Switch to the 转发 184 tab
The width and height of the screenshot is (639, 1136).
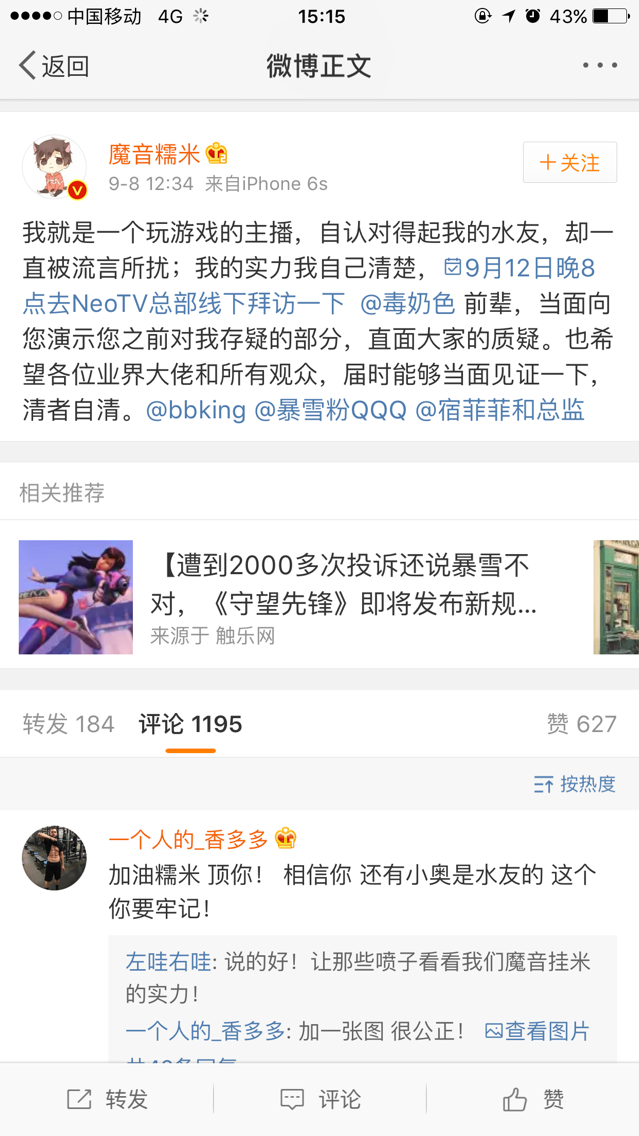pyautogui.click(x=68, y=724)
